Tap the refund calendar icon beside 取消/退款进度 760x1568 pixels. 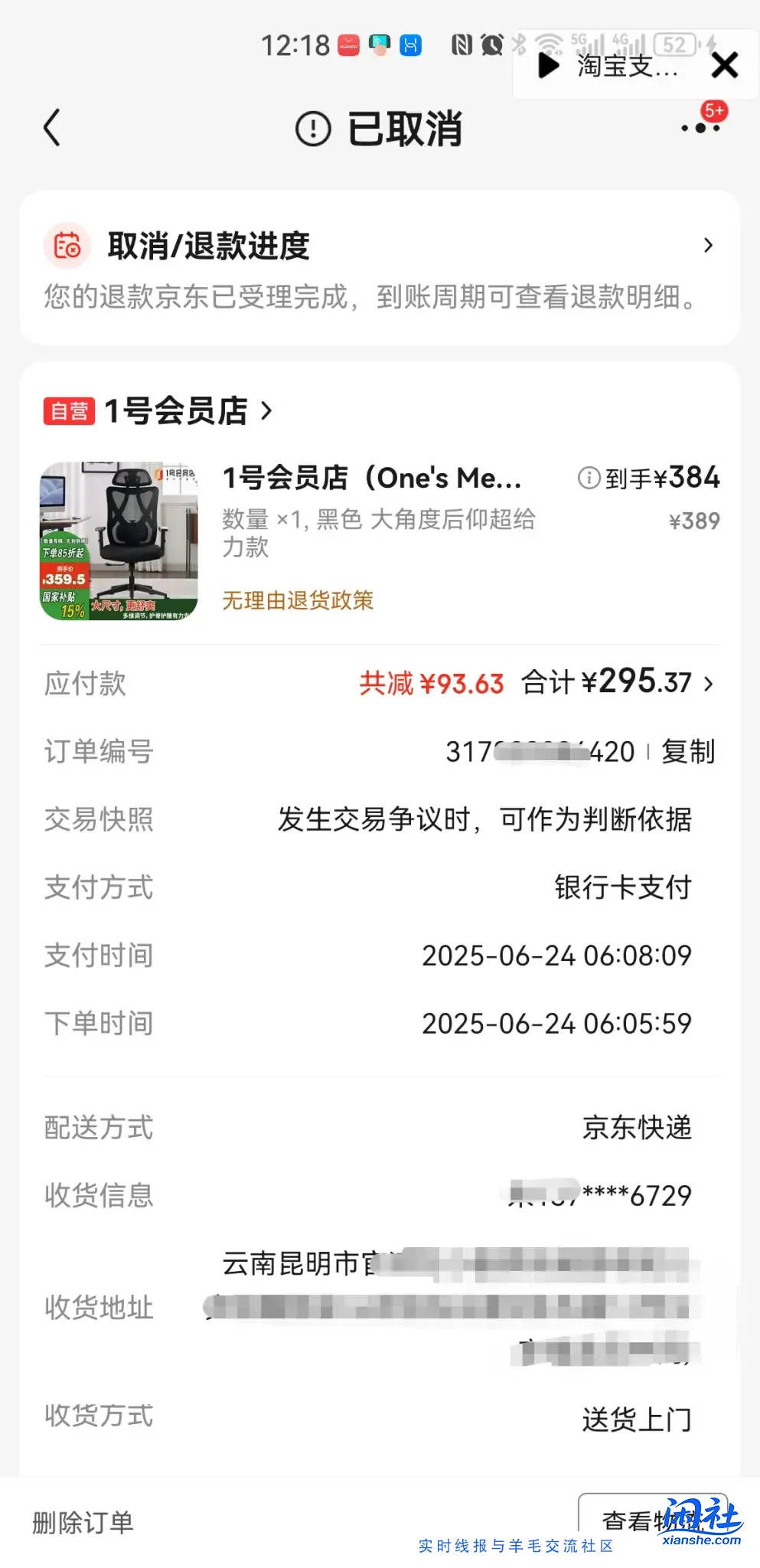coord(68,247)
